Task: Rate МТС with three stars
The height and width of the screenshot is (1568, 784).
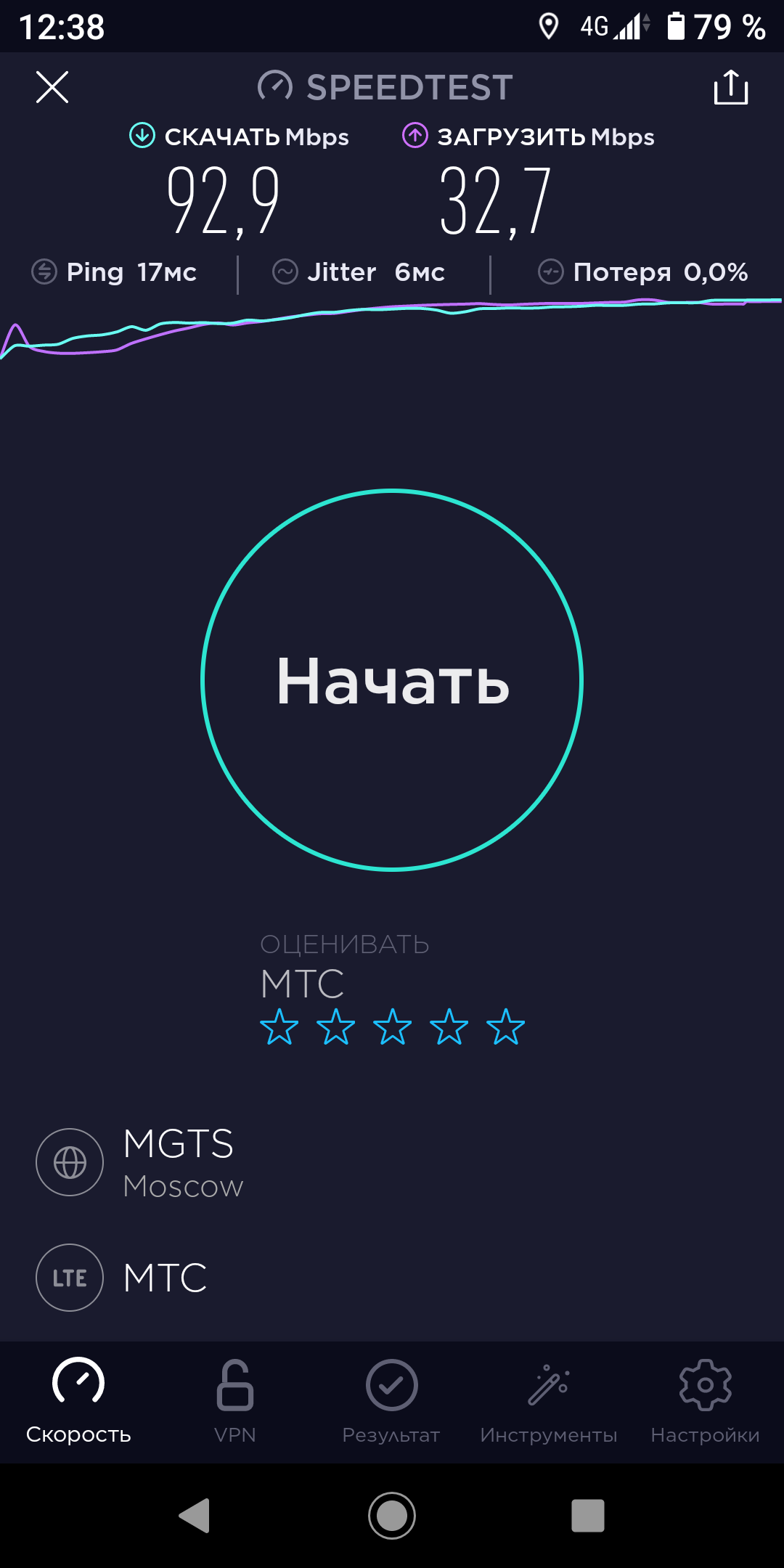Action: (392, 1026)
